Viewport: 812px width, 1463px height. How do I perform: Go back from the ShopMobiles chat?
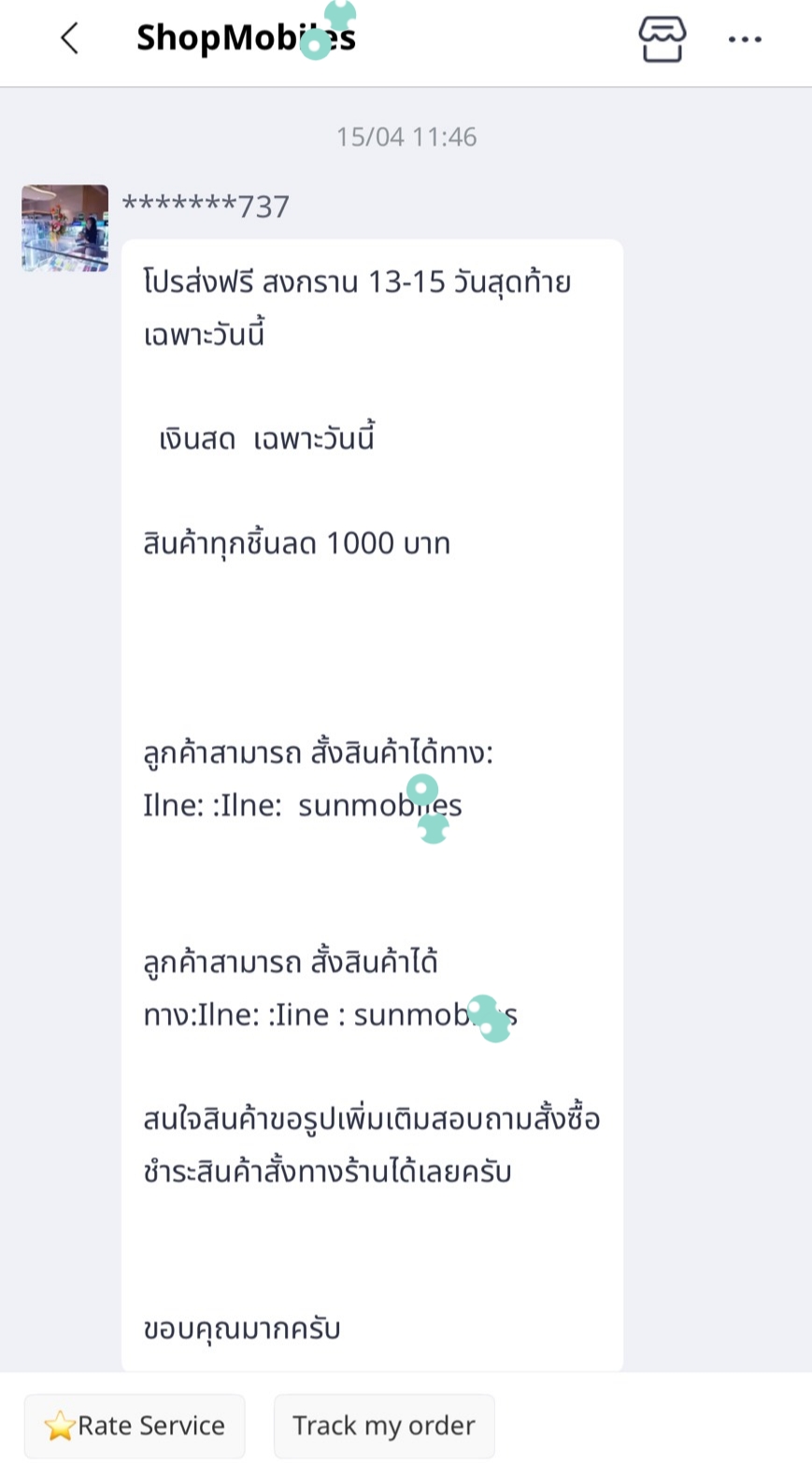pos(69,39)
